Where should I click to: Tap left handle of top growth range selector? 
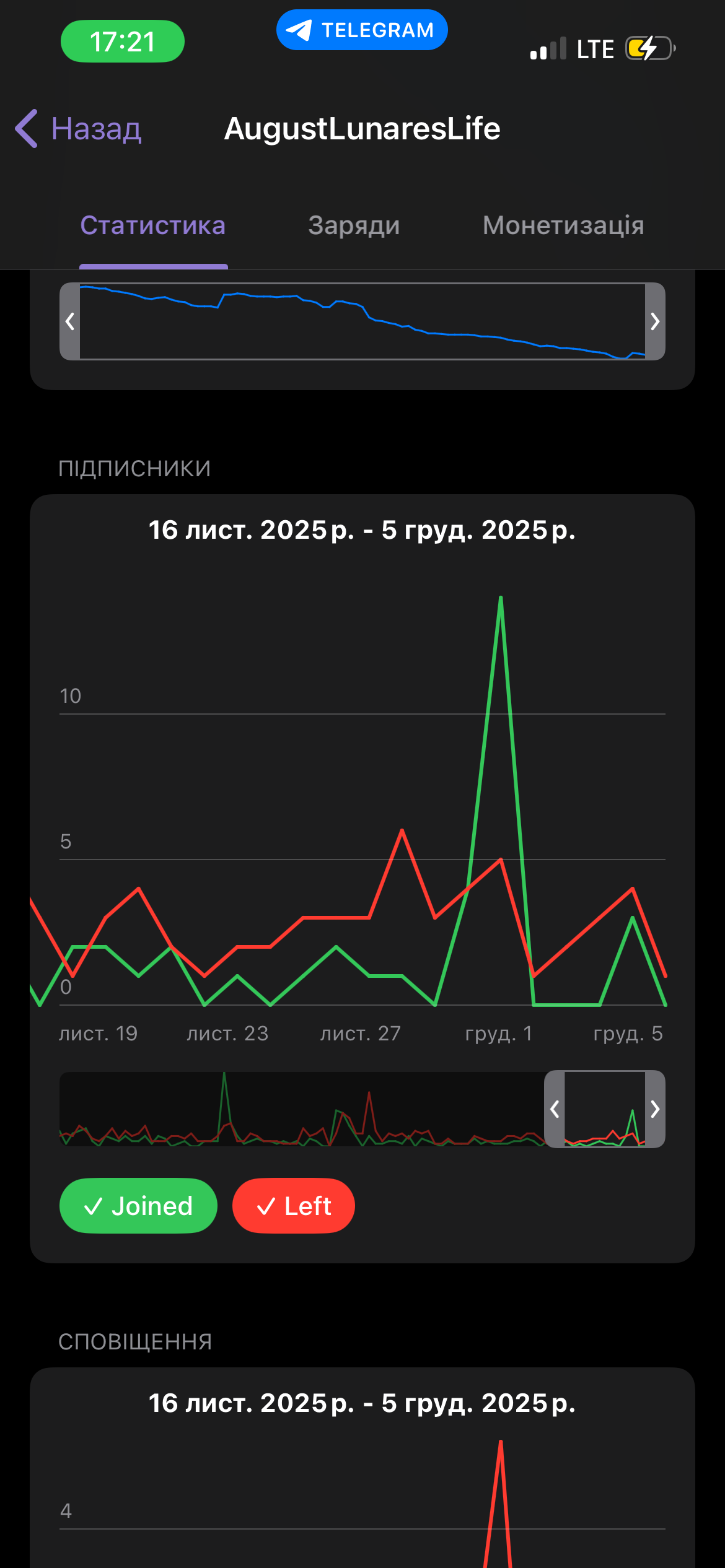70,321
